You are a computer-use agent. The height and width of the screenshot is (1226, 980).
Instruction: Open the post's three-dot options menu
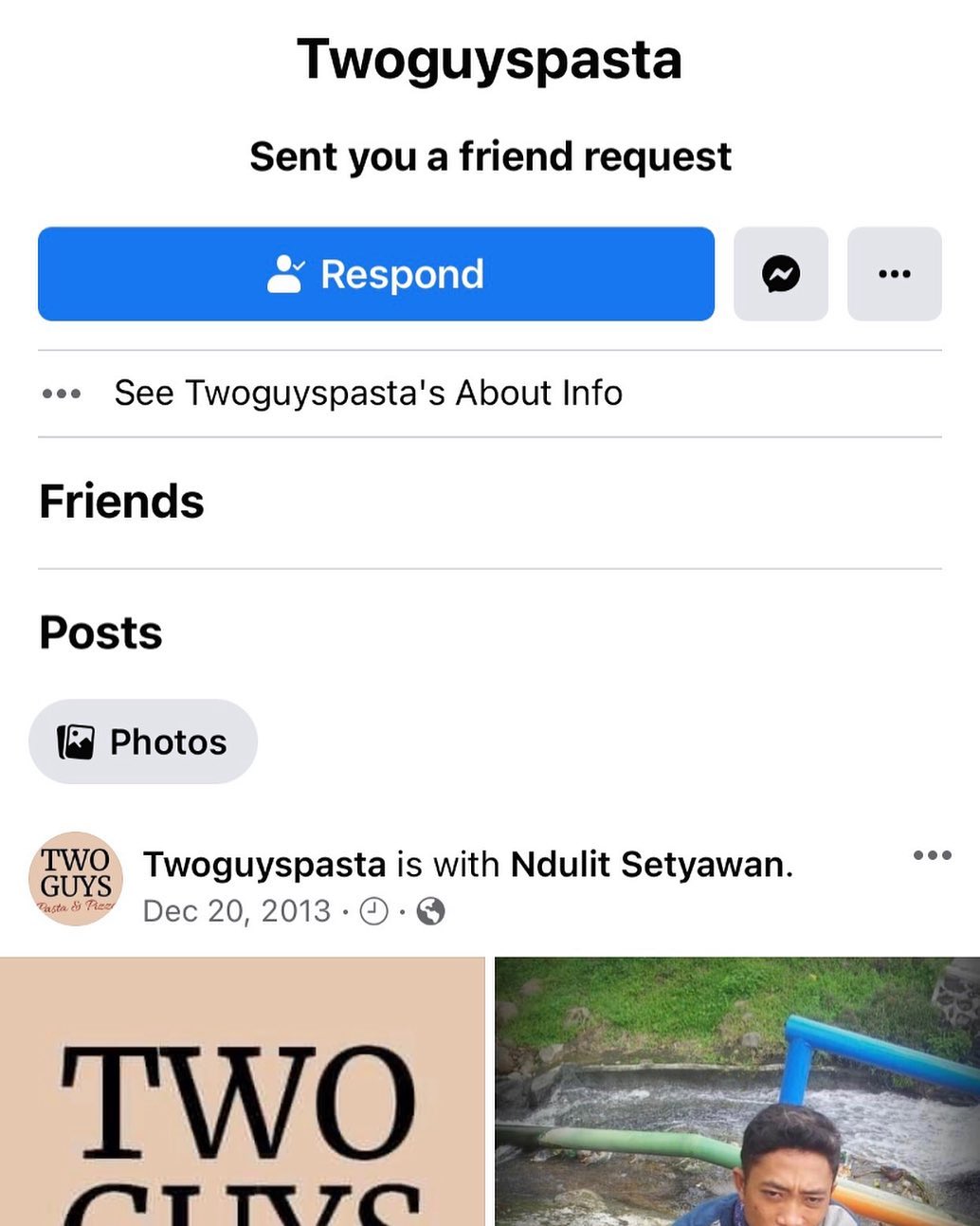pos(932,855)
